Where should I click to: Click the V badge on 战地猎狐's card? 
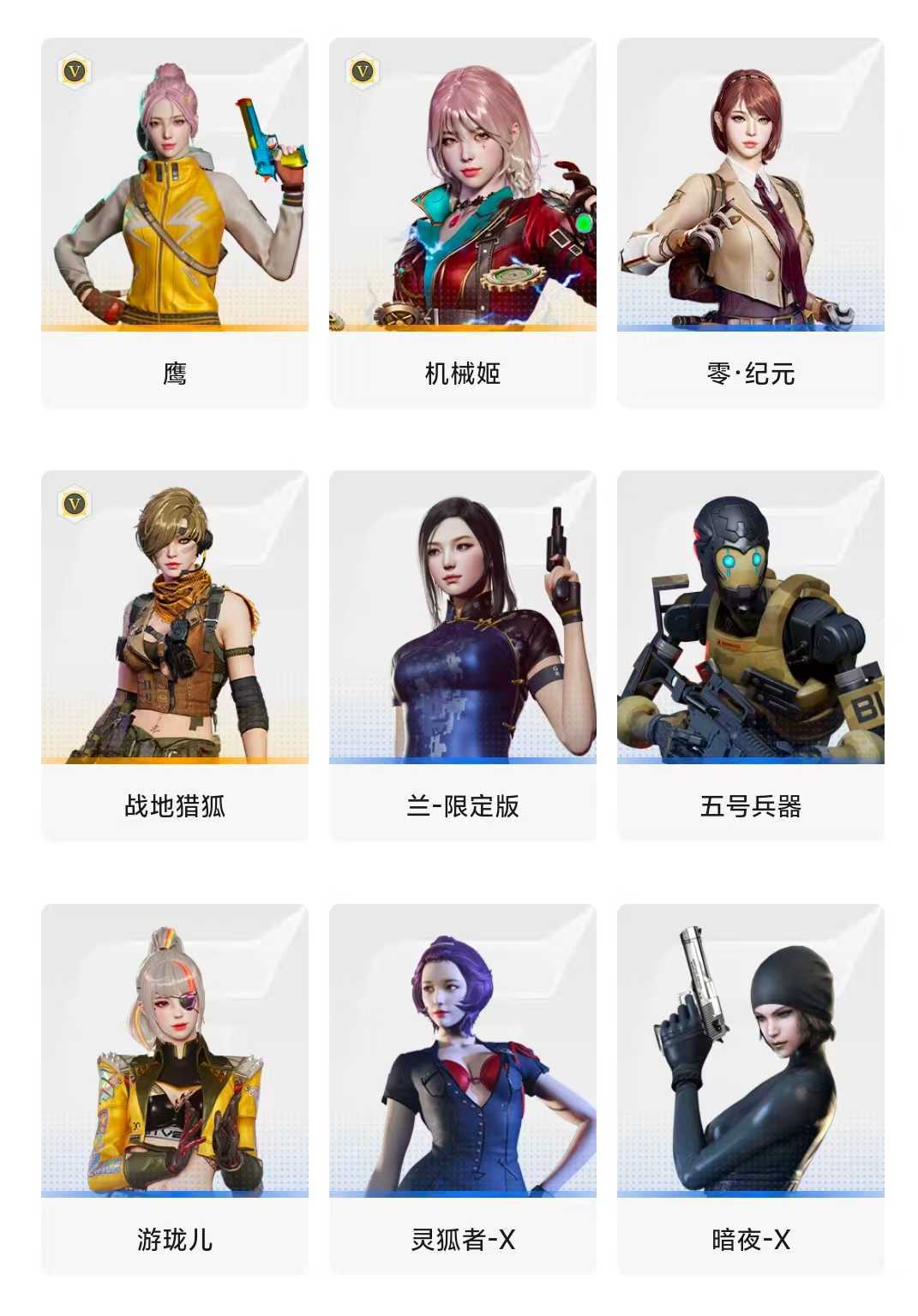[x=76, y=505]
